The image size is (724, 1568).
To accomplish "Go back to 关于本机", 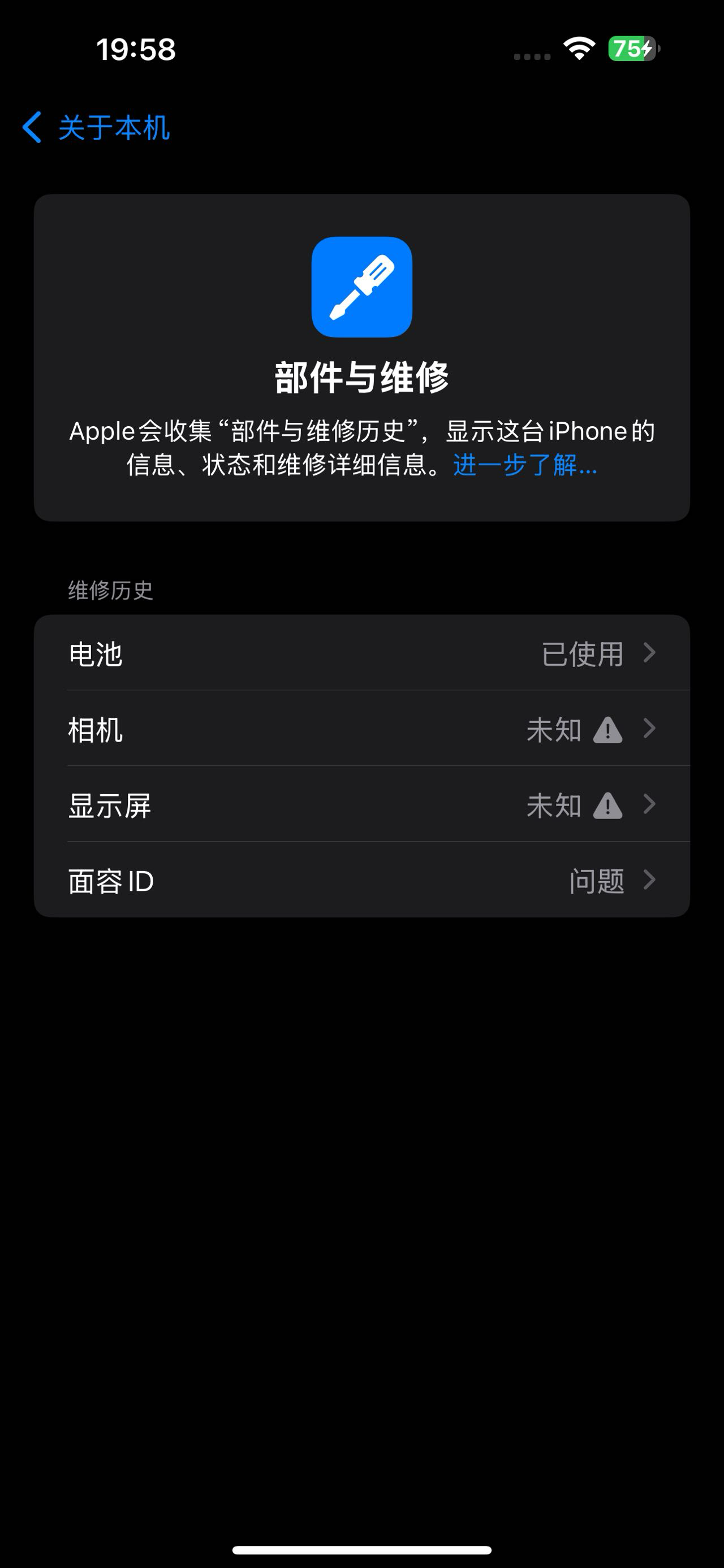I will (x=96, y=128).
